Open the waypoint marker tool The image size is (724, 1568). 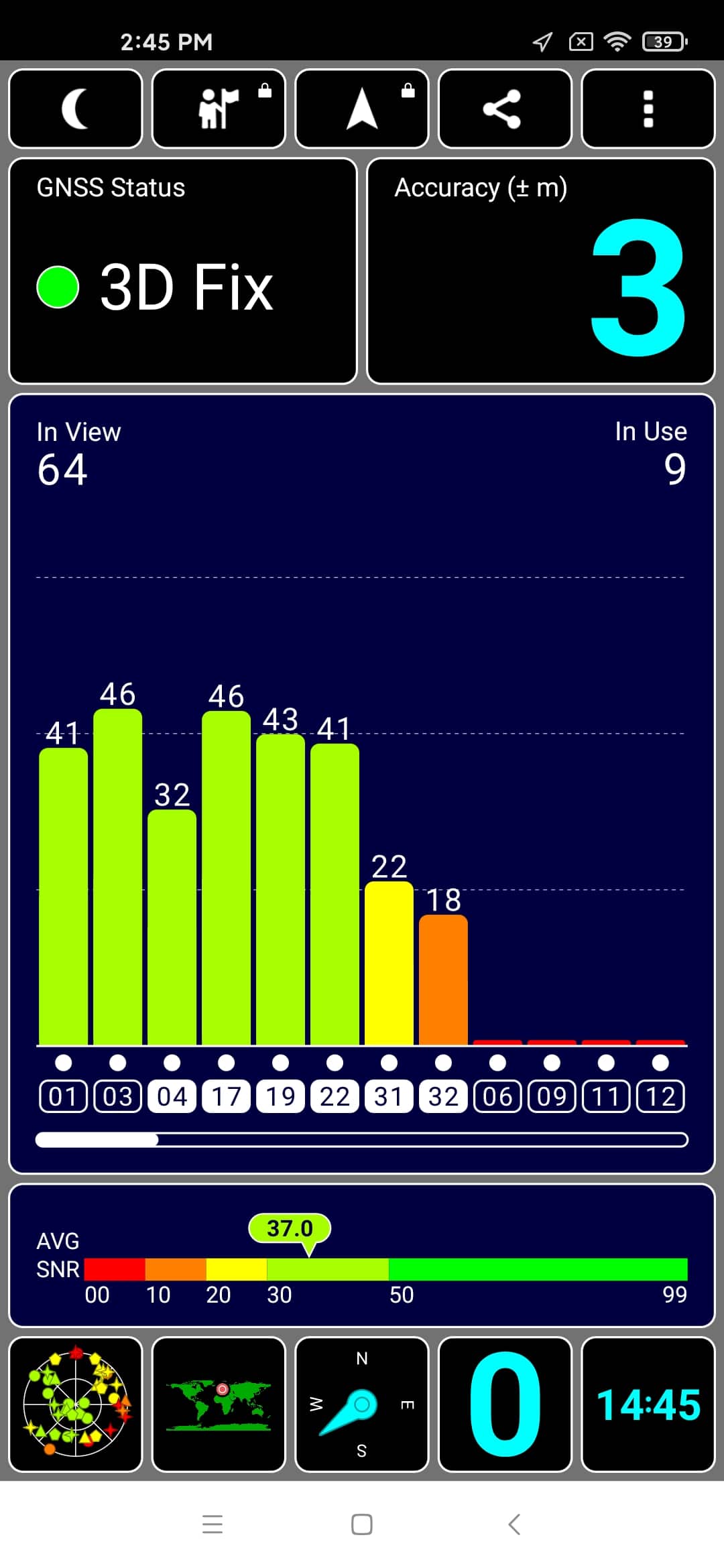(219, 109)
